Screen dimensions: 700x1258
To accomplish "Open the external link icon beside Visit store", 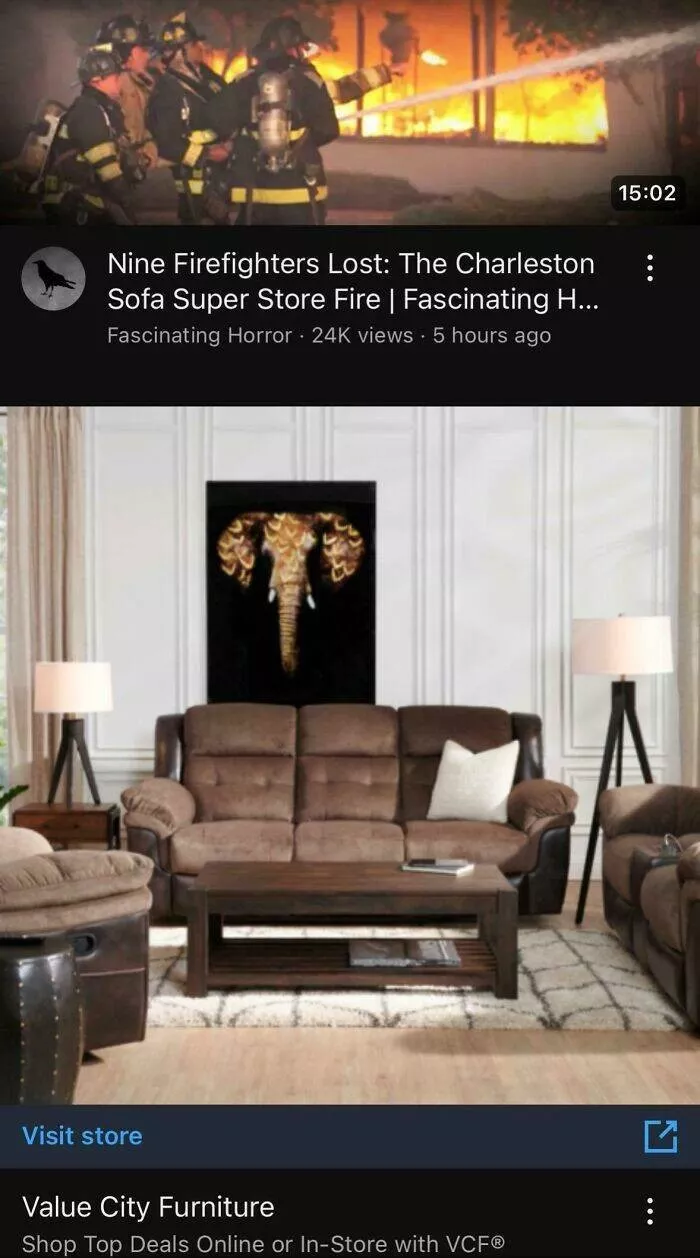I will click(x=660, y=1136).
